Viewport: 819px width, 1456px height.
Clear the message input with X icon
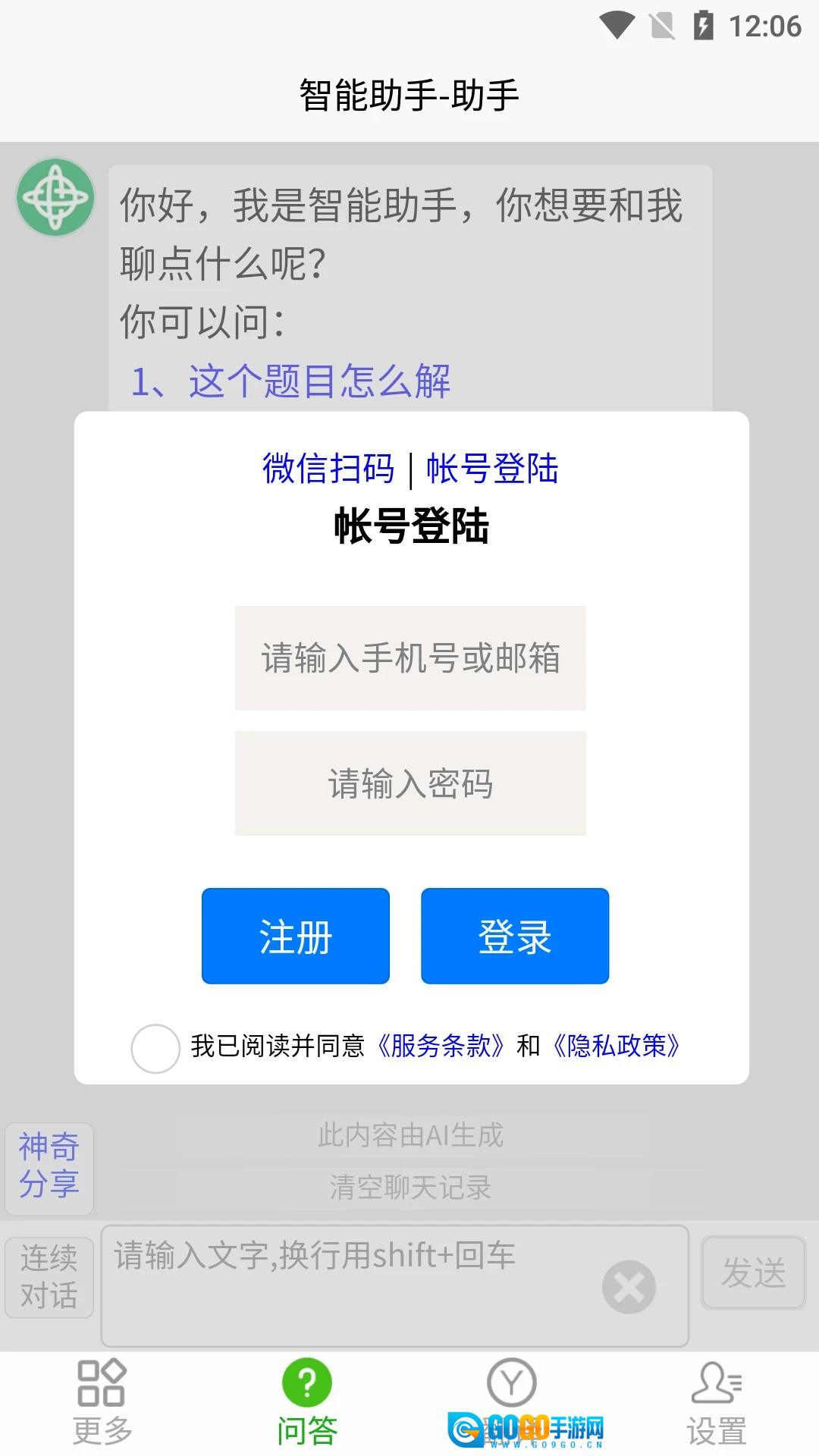(629, 1287)
